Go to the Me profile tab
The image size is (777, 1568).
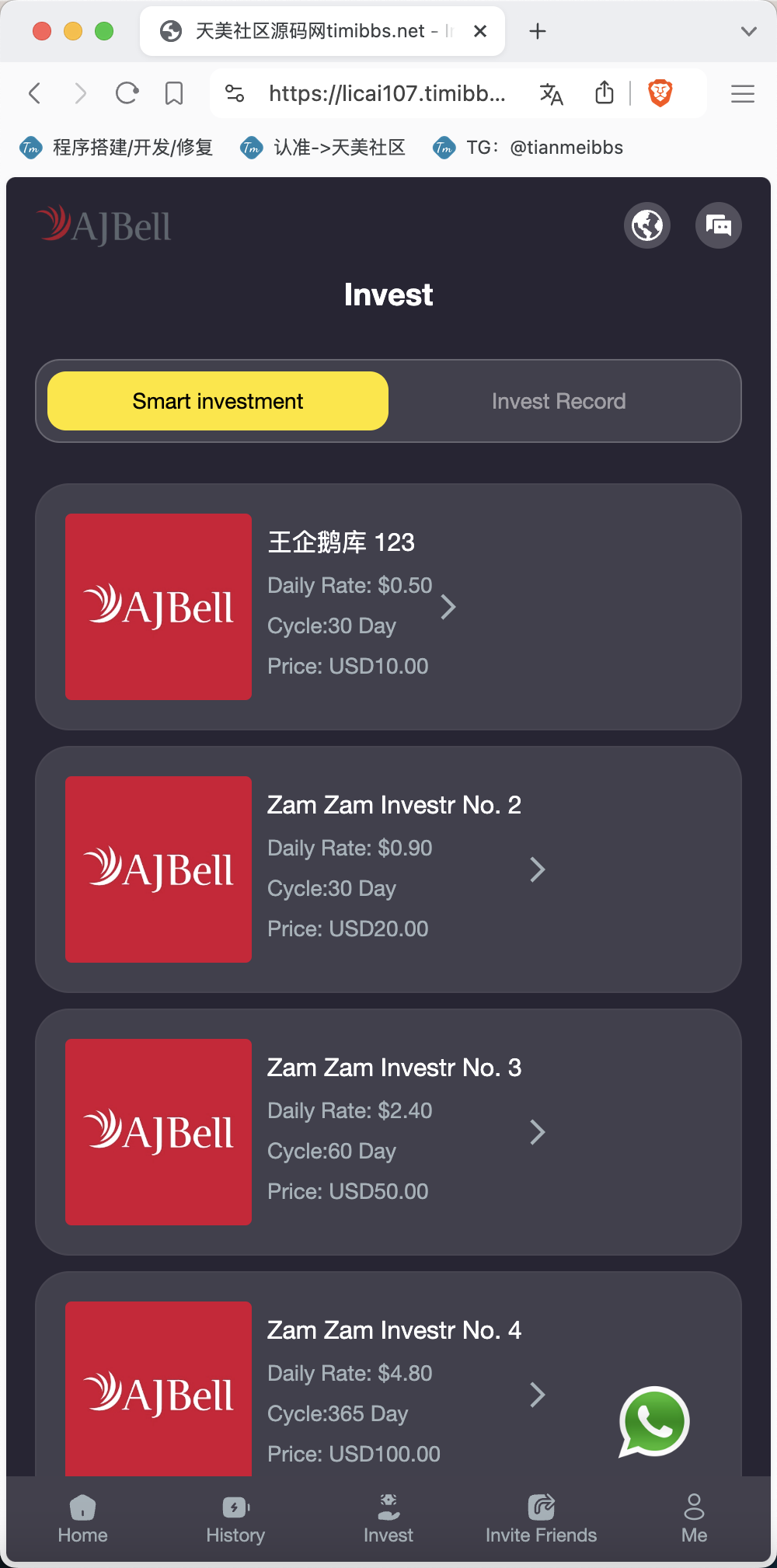click(694, 1519)
